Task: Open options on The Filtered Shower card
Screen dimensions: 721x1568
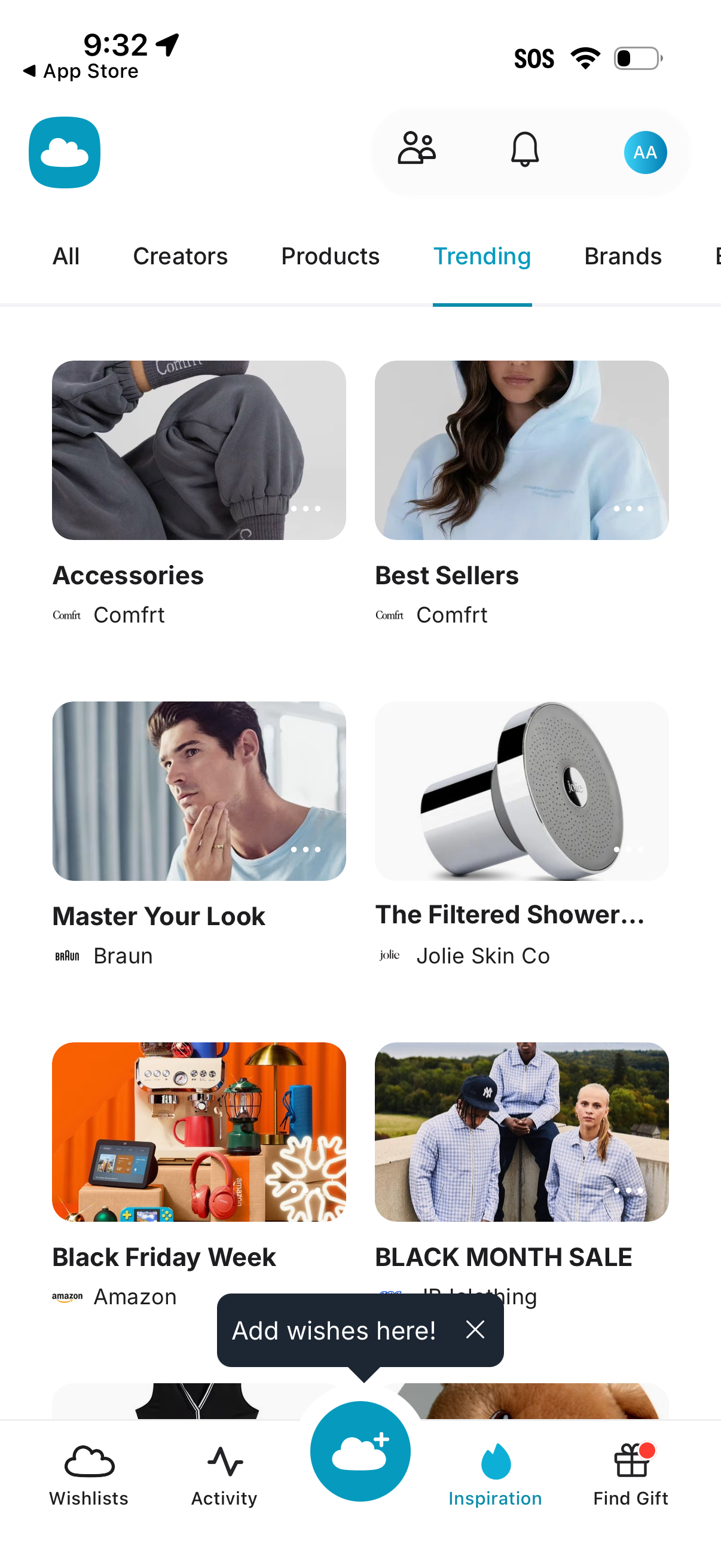Action: [628, 849]
